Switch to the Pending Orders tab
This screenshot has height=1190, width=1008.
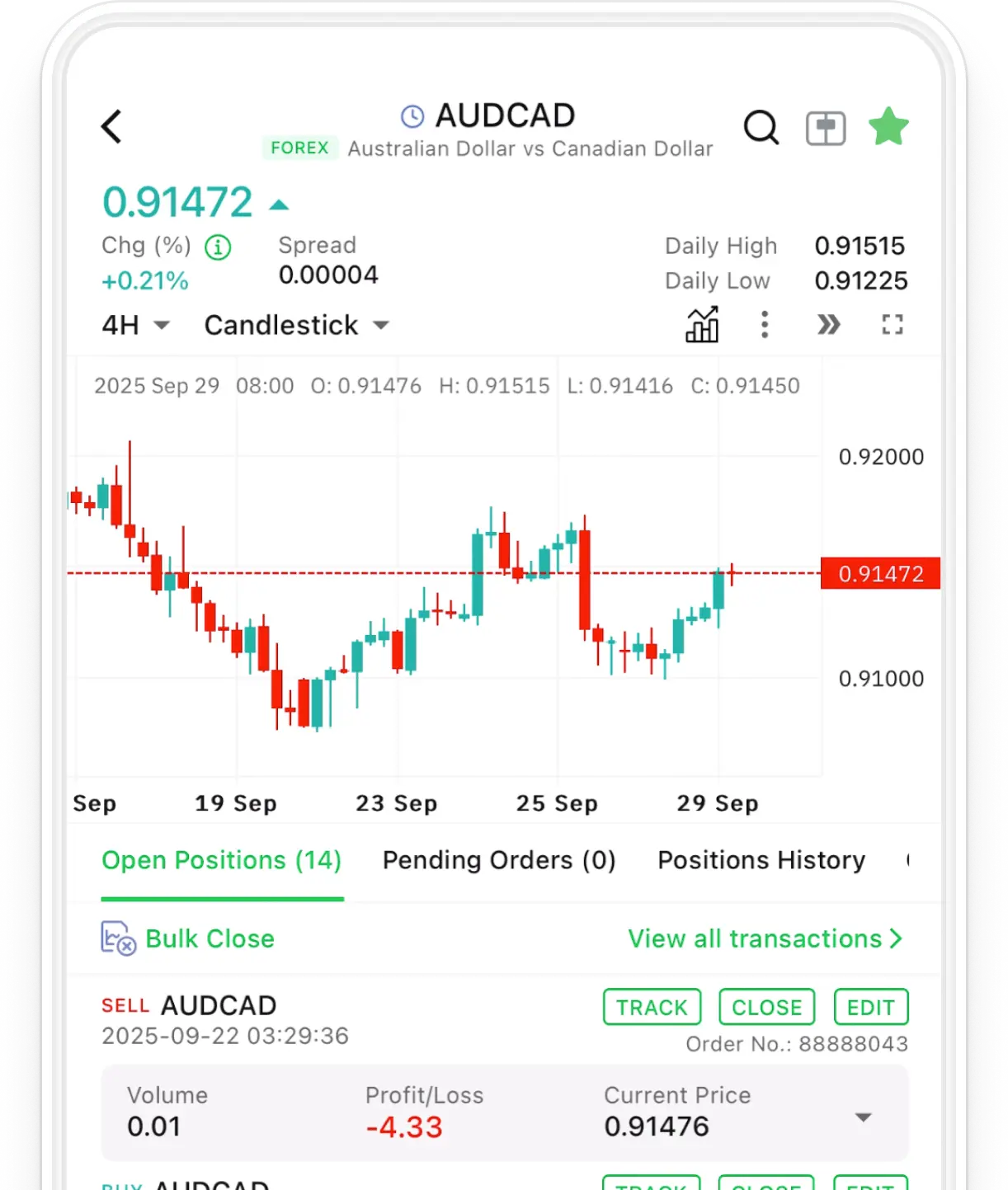[x=498, y=860]
